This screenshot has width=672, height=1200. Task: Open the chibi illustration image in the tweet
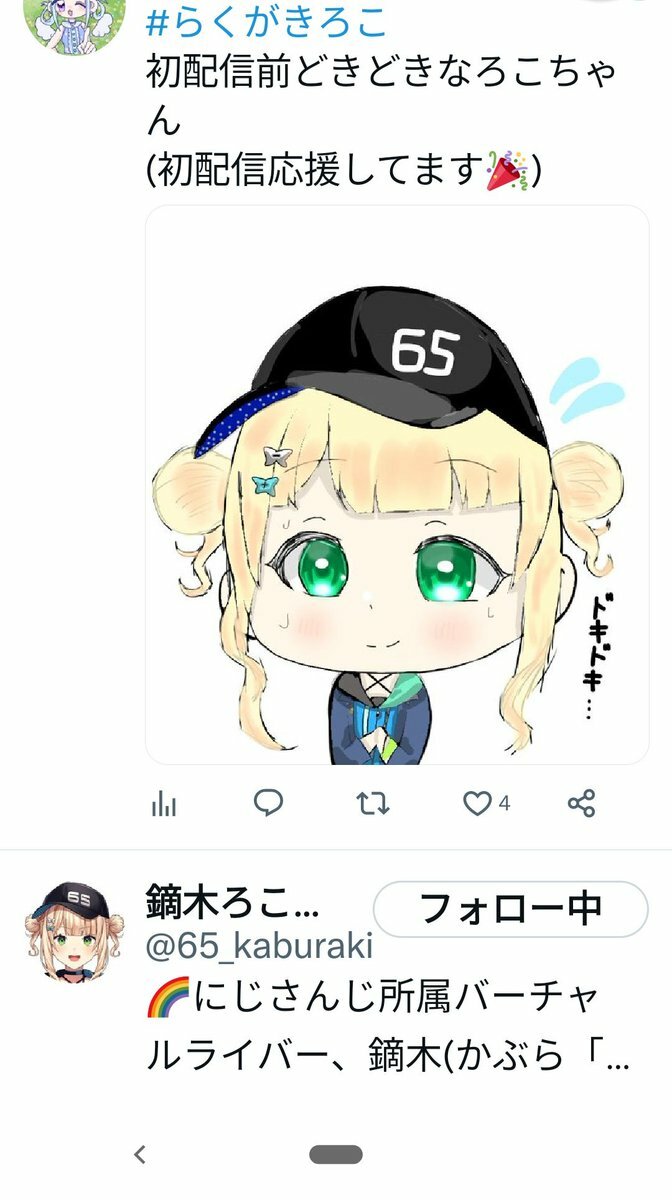coord(397,485)
